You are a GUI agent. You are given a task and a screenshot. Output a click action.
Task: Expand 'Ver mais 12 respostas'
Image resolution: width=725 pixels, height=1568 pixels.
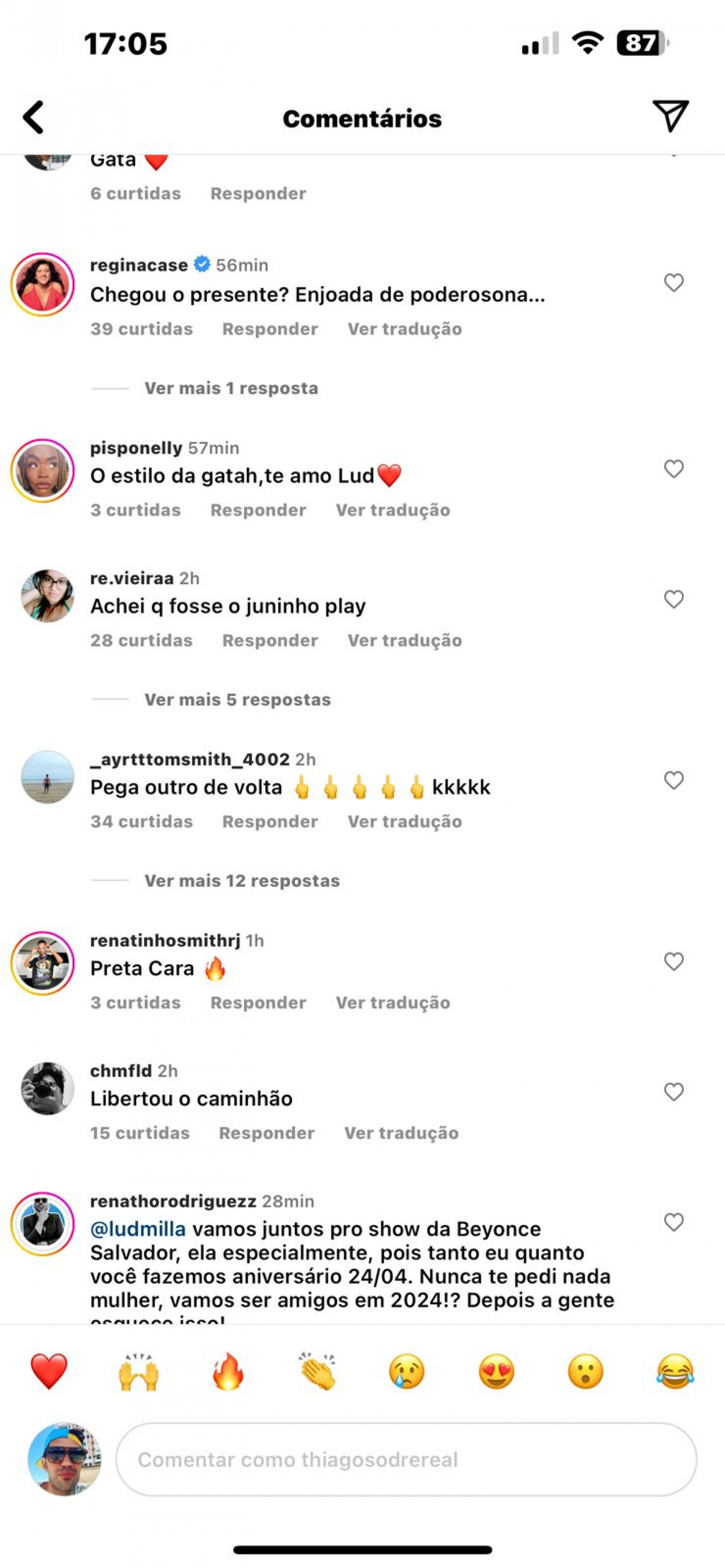click(241, 881)
